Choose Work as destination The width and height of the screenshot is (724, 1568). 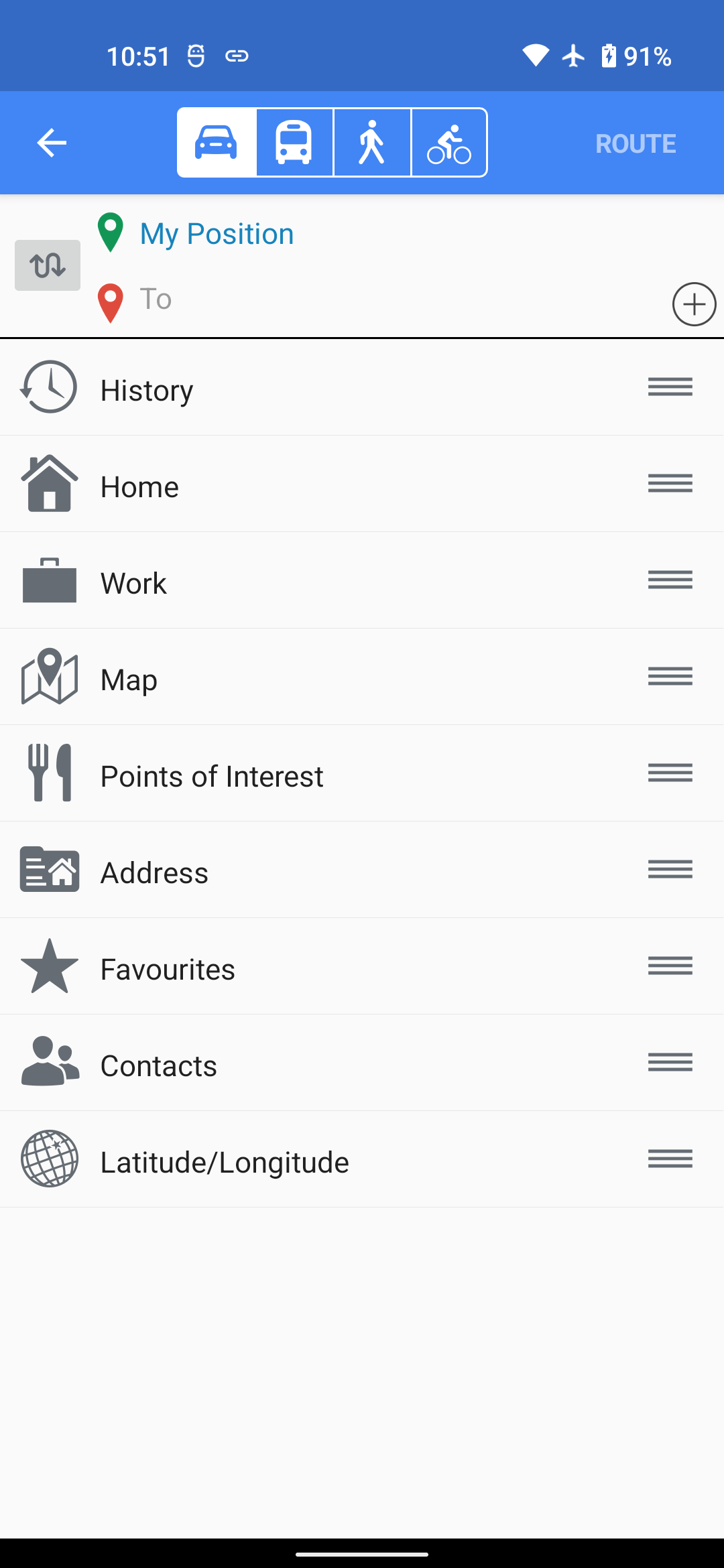tap(362, 580)
